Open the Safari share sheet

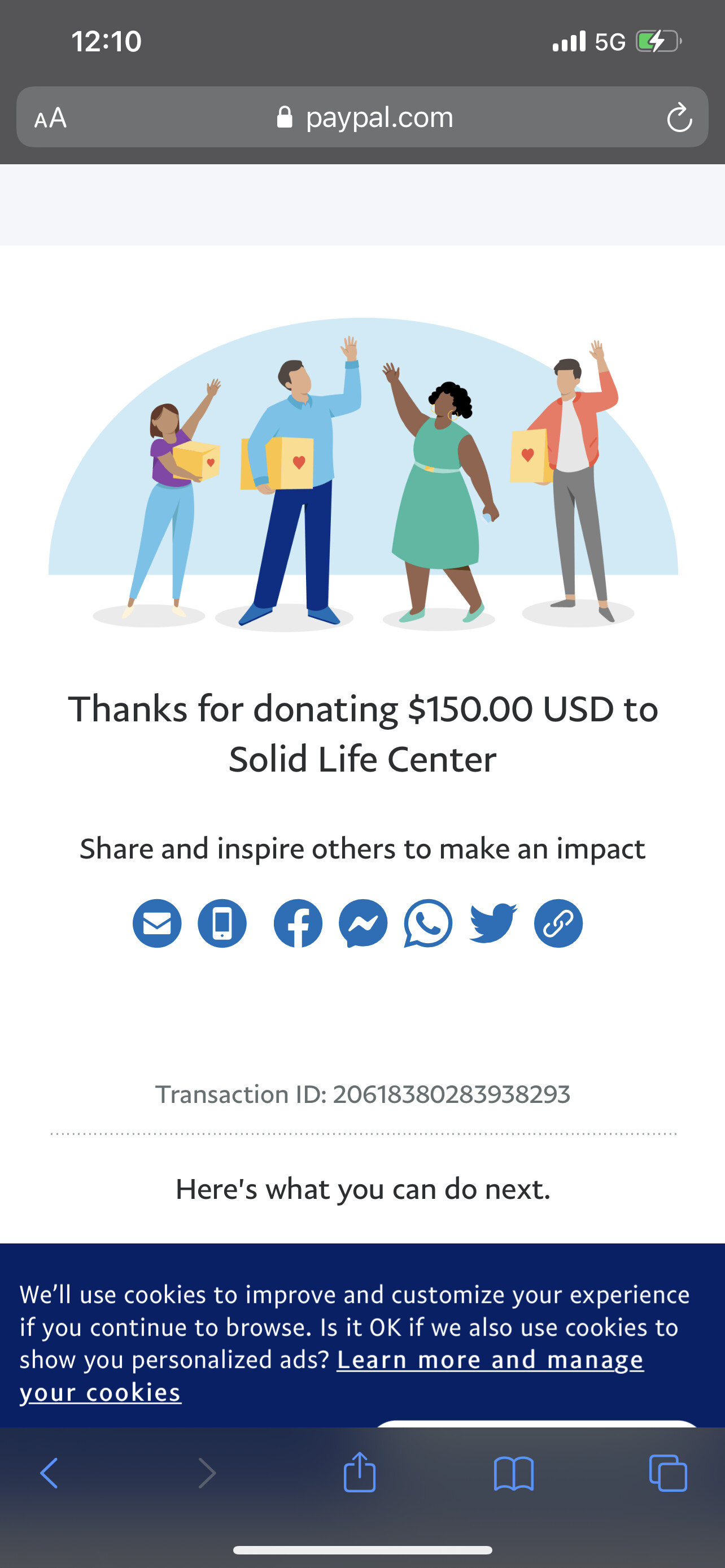[x=360, y=1473]
